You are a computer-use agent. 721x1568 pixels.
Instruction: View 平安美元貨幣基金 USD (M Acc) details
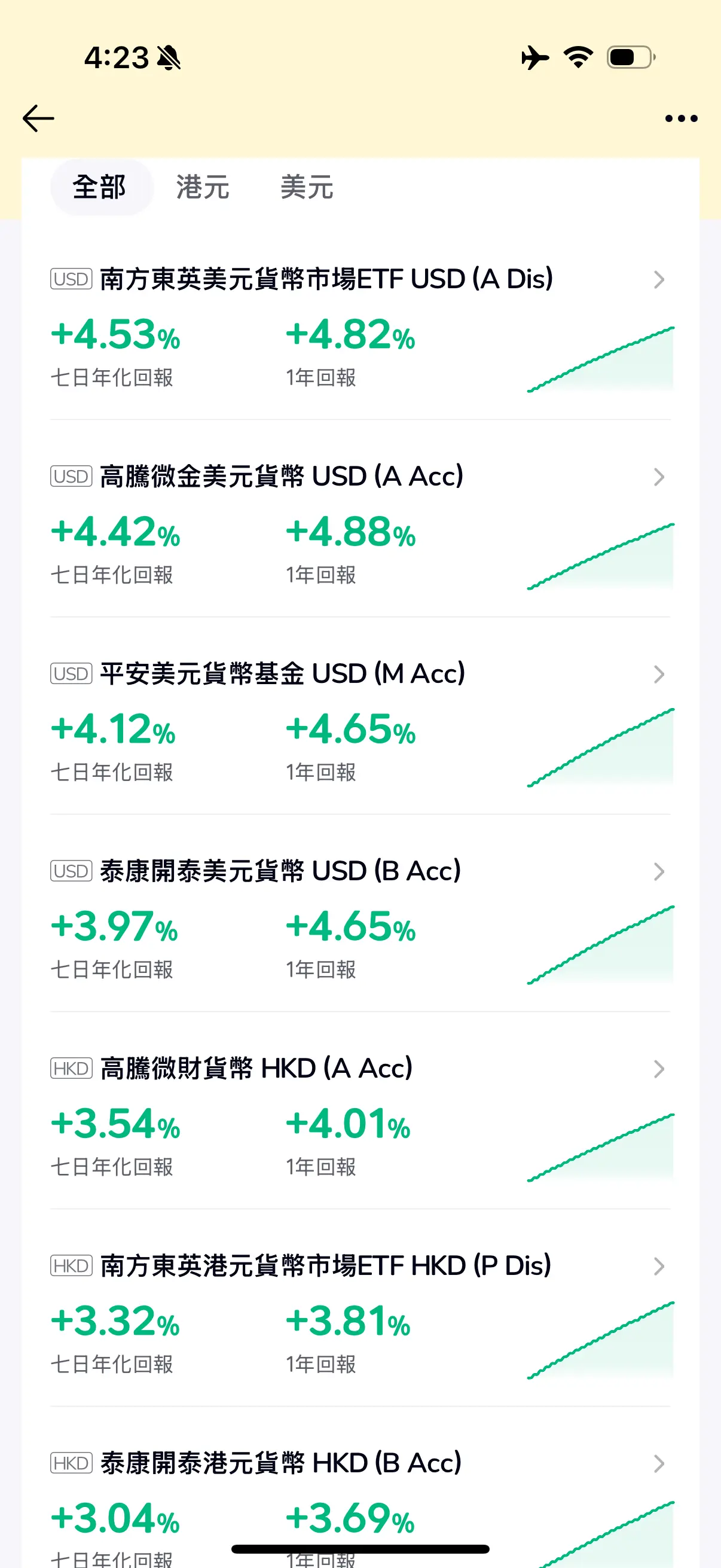point(360,723)
